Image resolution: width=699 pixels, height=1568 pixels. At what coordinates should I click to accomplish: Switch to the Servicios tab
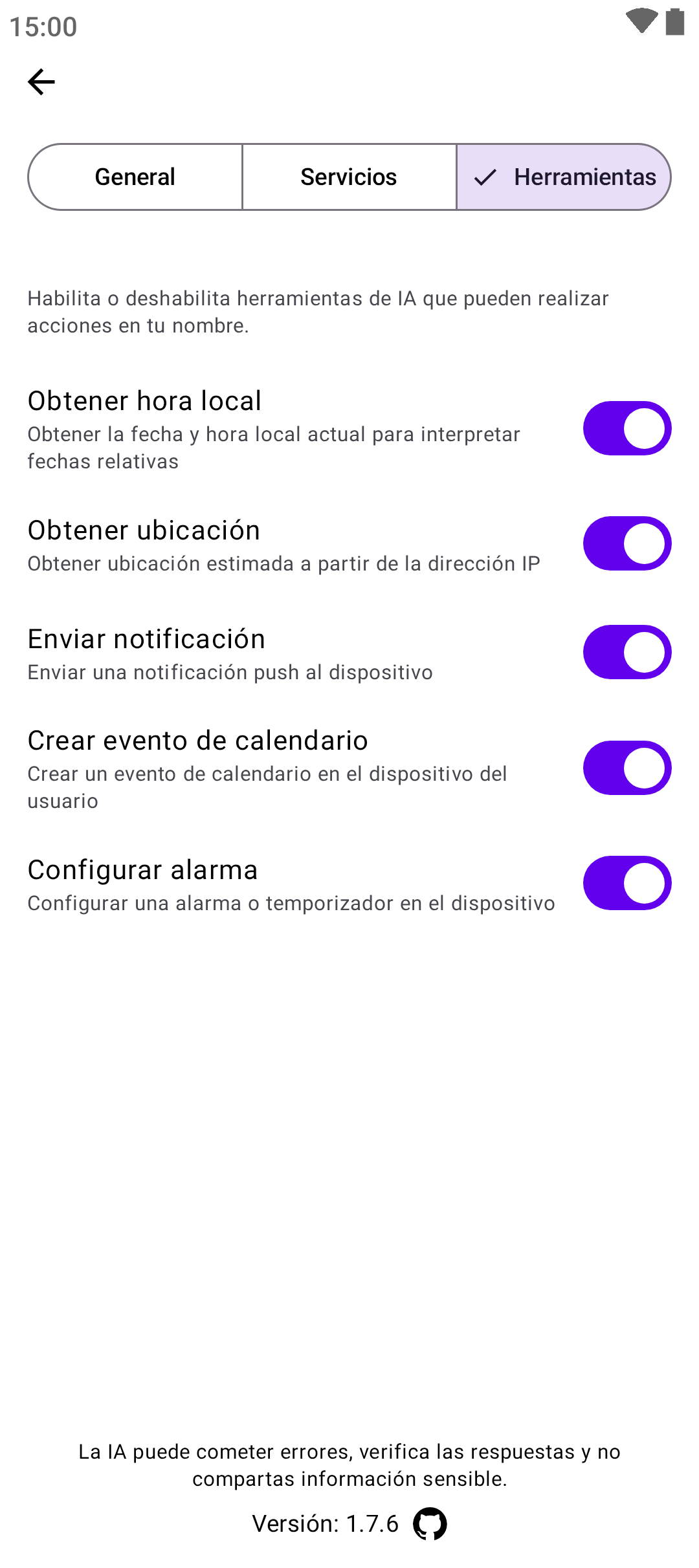349,177
